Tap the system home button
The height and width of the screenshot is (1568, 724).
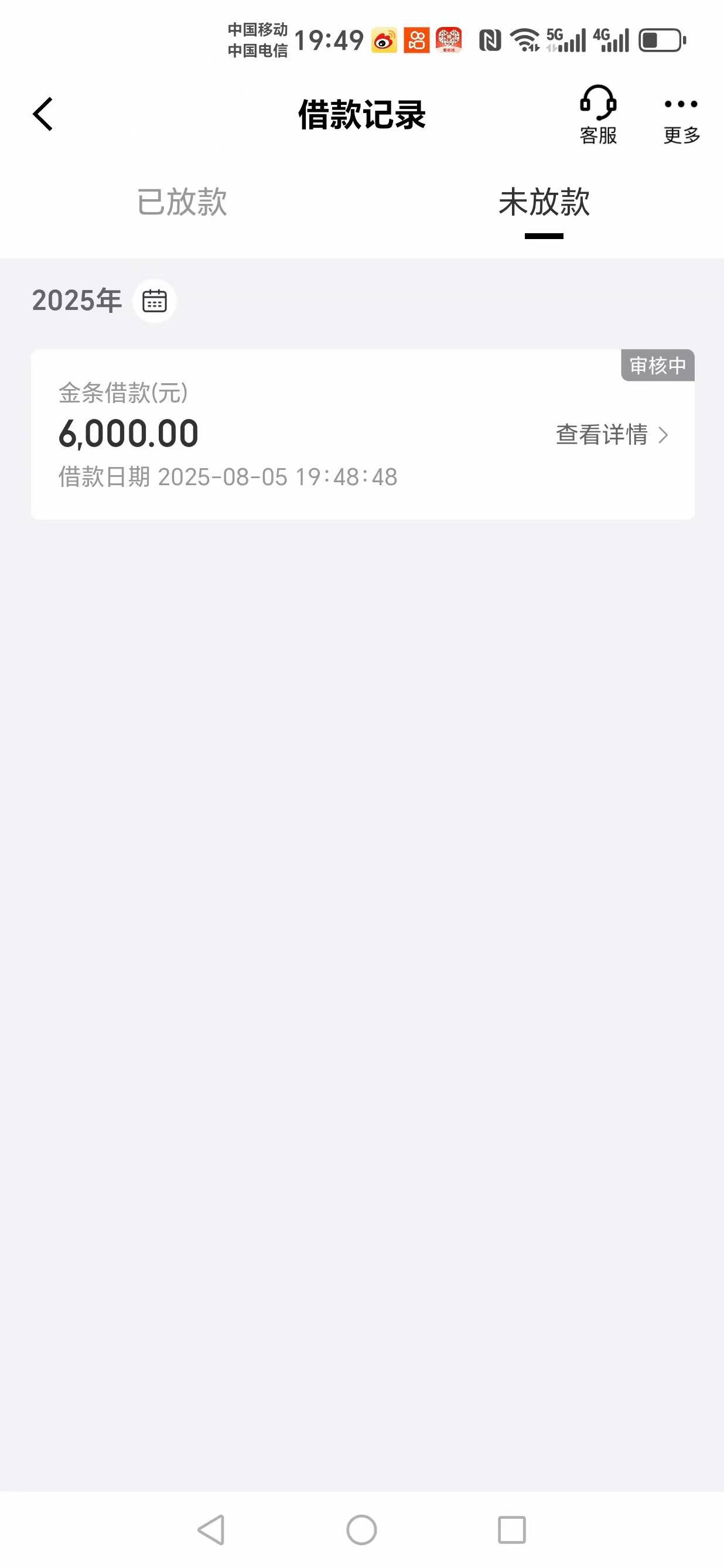pyautogui.click(x=361, y=1530)
